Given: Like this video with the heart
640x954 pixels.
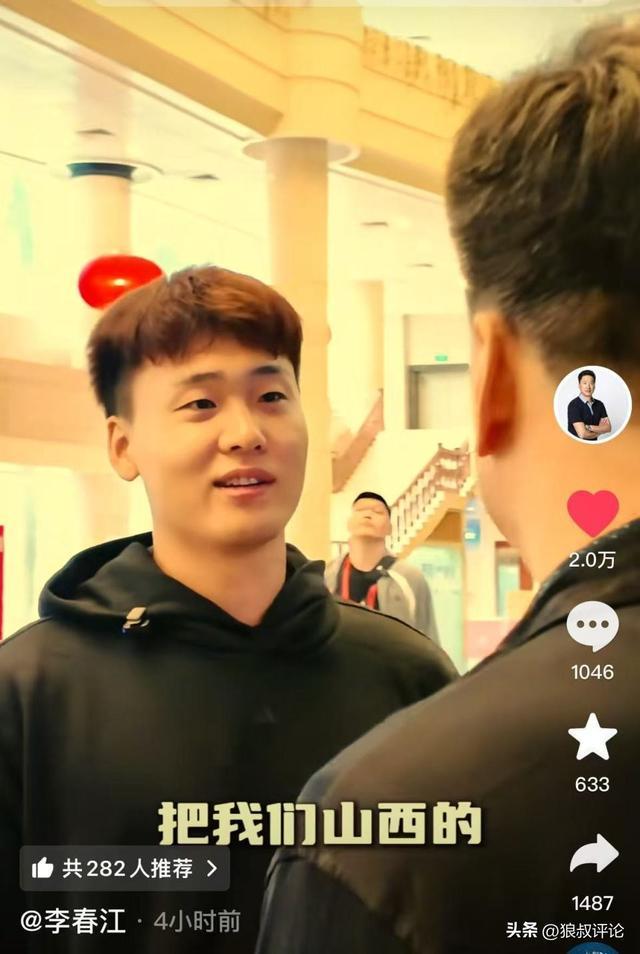Looking at the screenshot, I should click(592, 513).
